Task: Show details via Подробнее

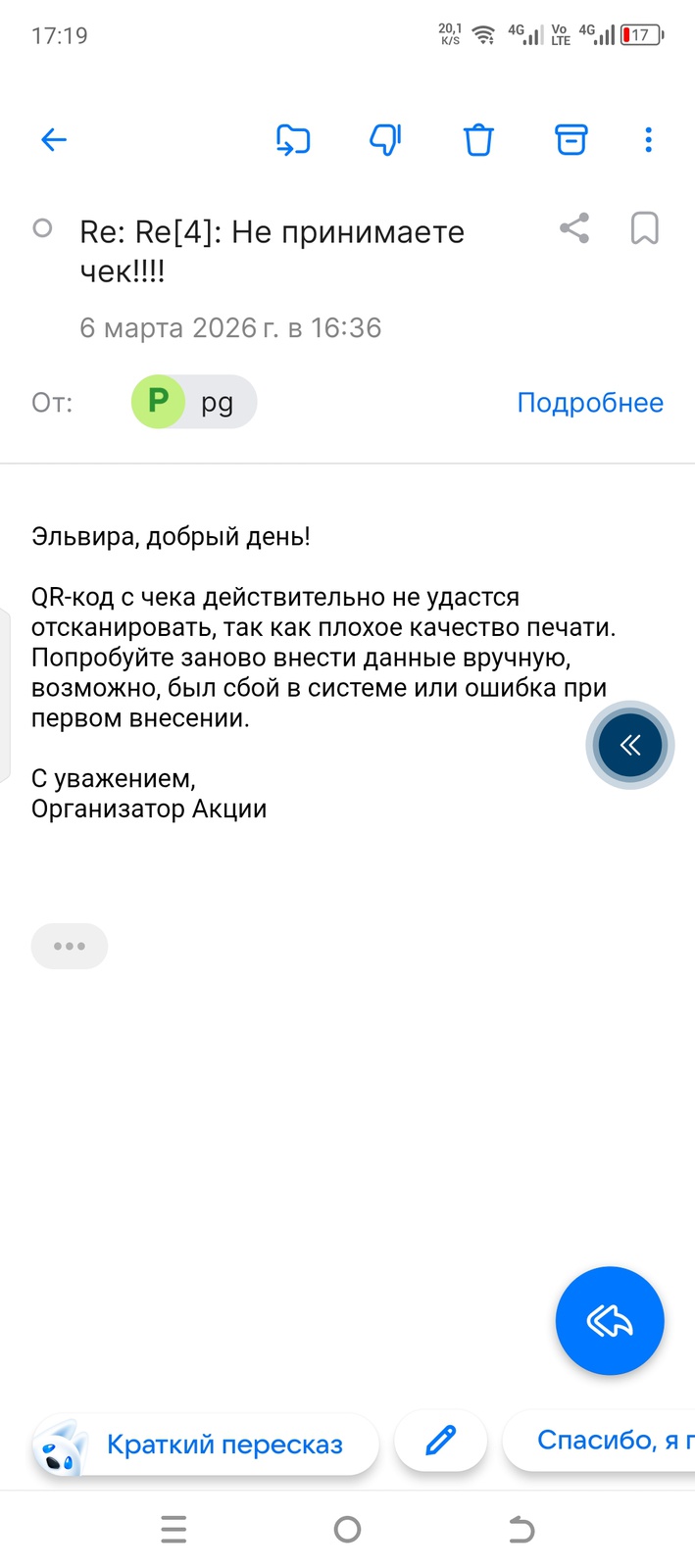Action: [590, 403]
